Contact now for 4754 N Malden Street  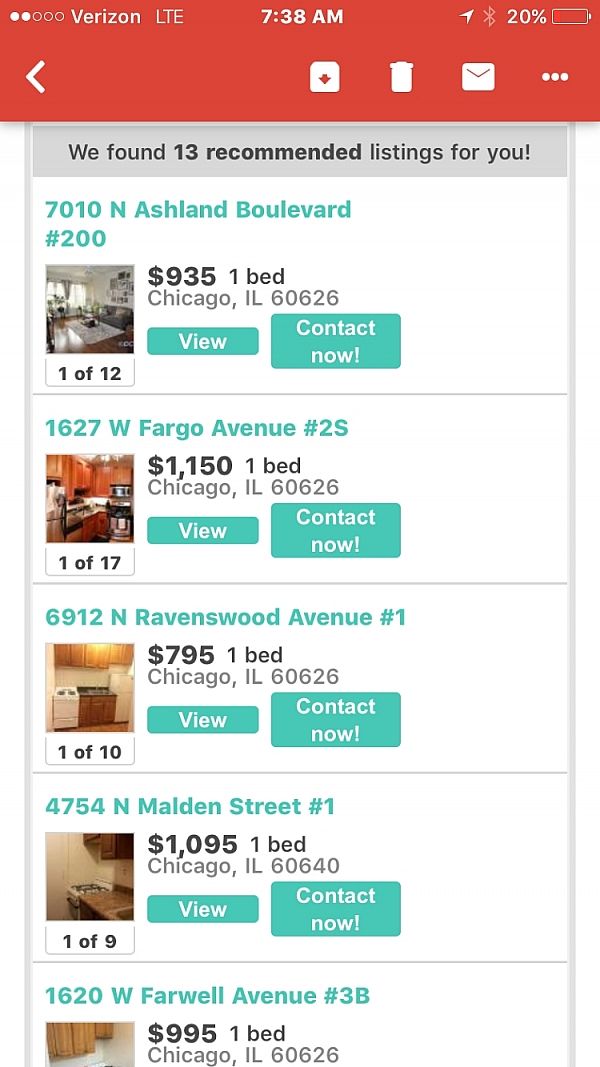[336, 908]
